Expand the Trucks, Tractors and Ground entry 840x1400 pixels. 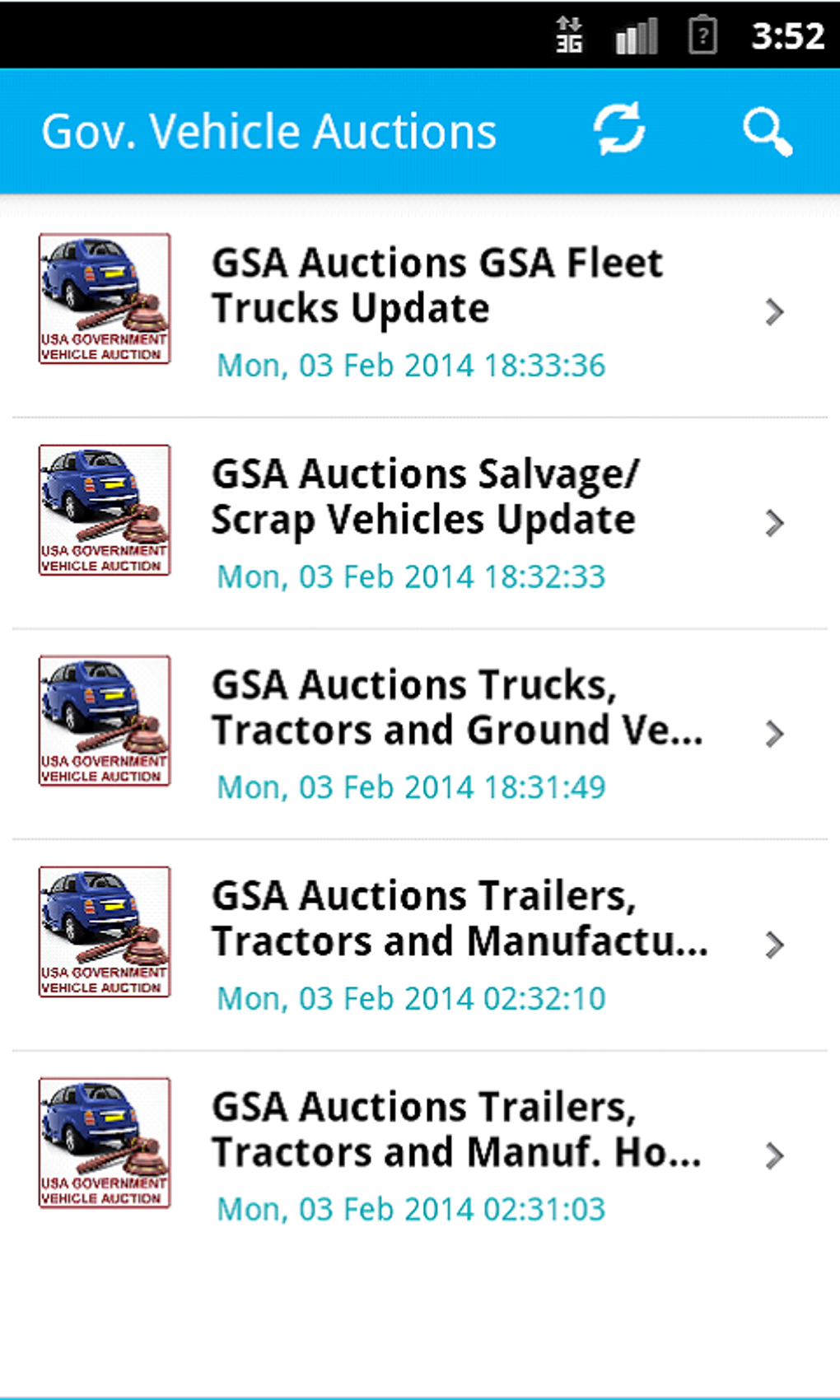click(772, 733)
